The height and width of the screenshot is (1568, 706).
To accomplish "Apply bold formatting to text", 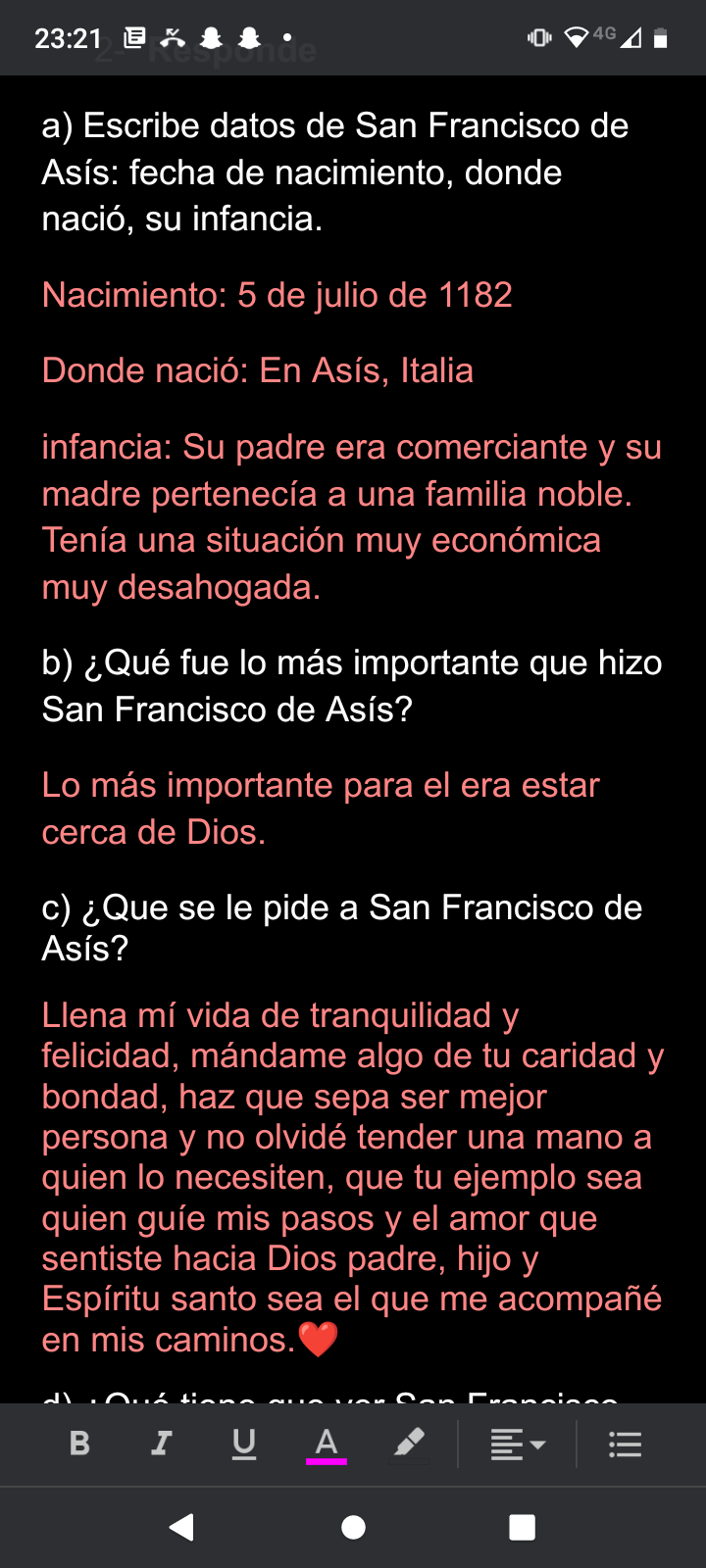I will 80,1444.
